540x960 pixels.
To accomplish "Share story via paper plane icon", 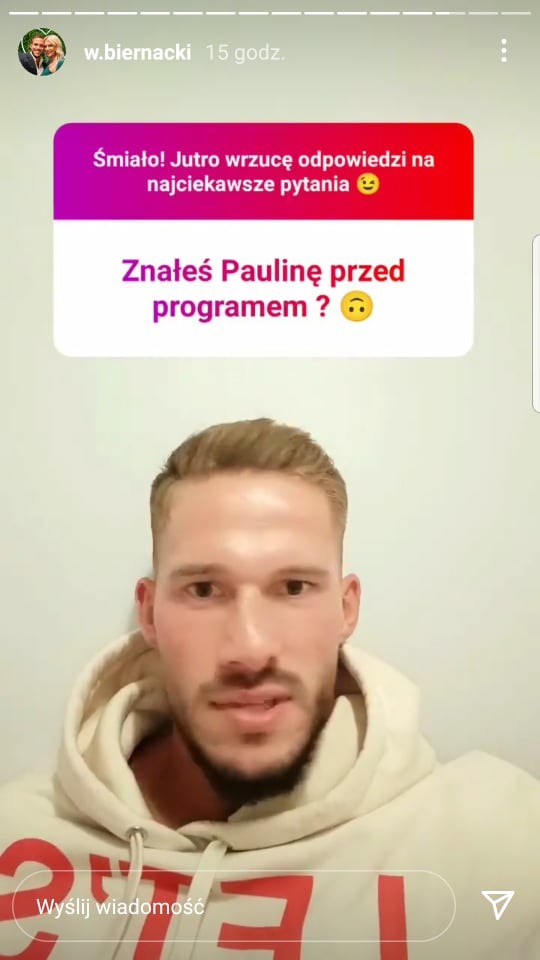I will pos(497,905).
